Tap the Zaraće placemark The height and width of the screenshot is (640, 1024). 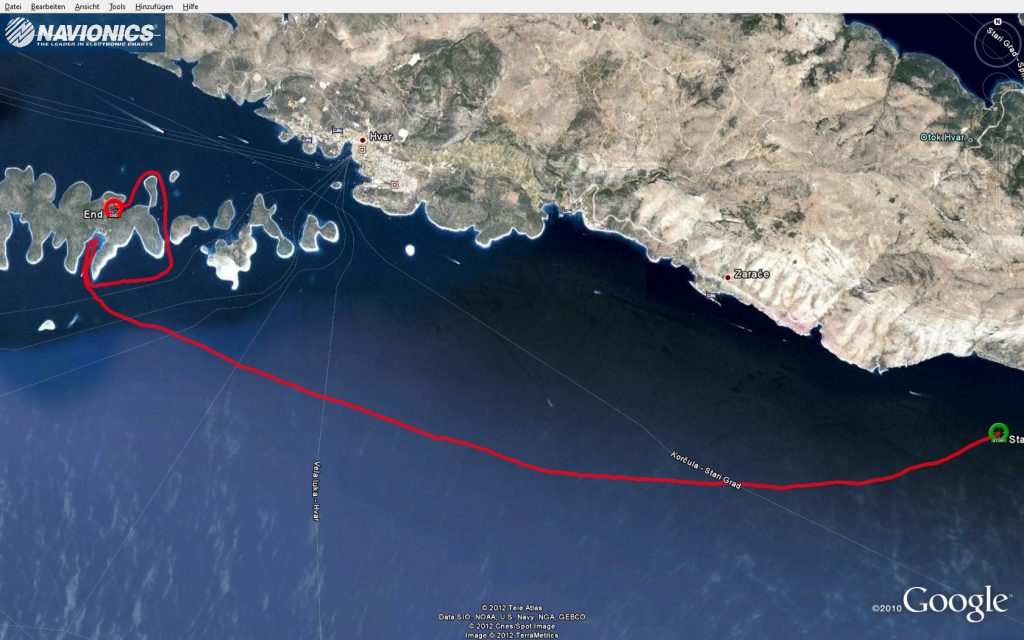tap(727, 277)
